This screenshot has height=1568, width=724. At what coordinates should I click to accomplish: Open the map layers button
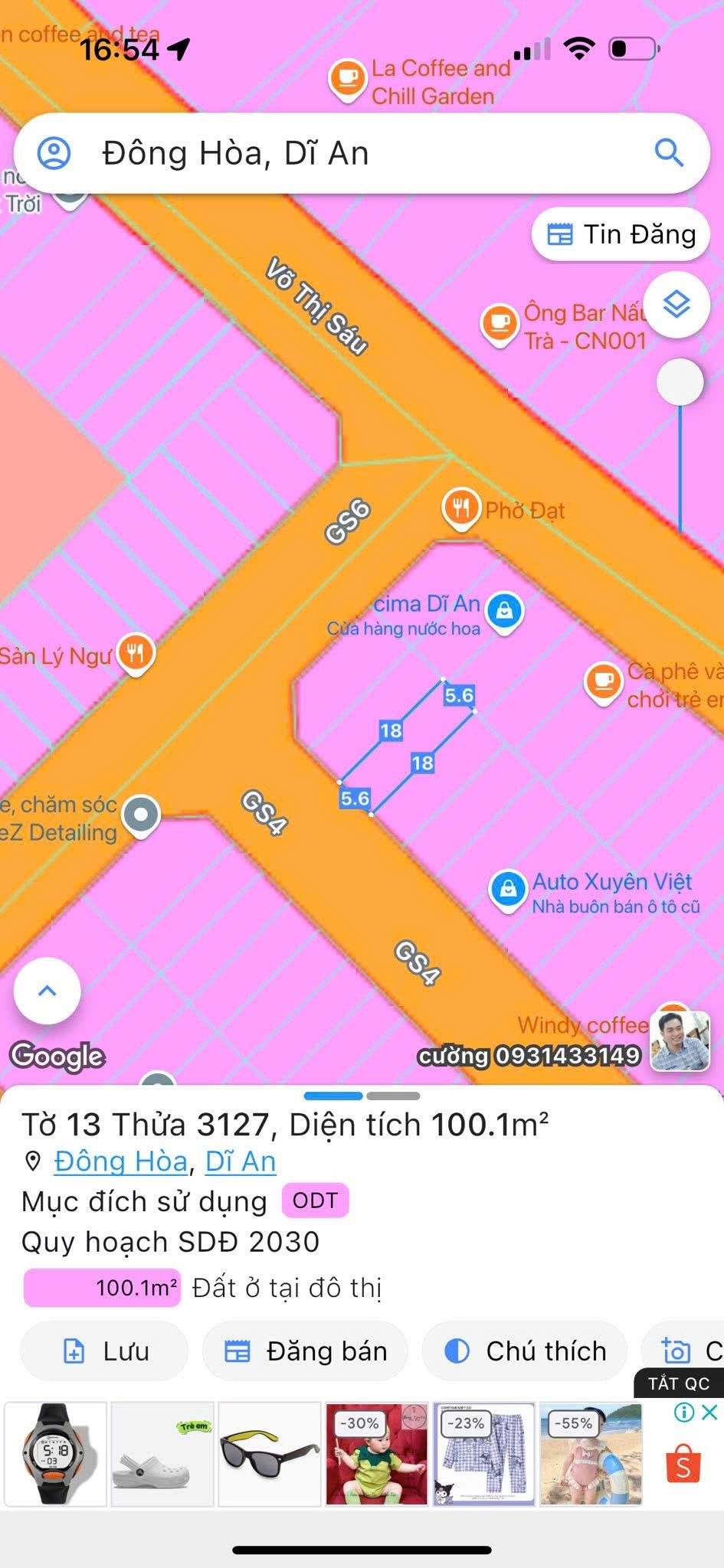(x=676, y=305)
